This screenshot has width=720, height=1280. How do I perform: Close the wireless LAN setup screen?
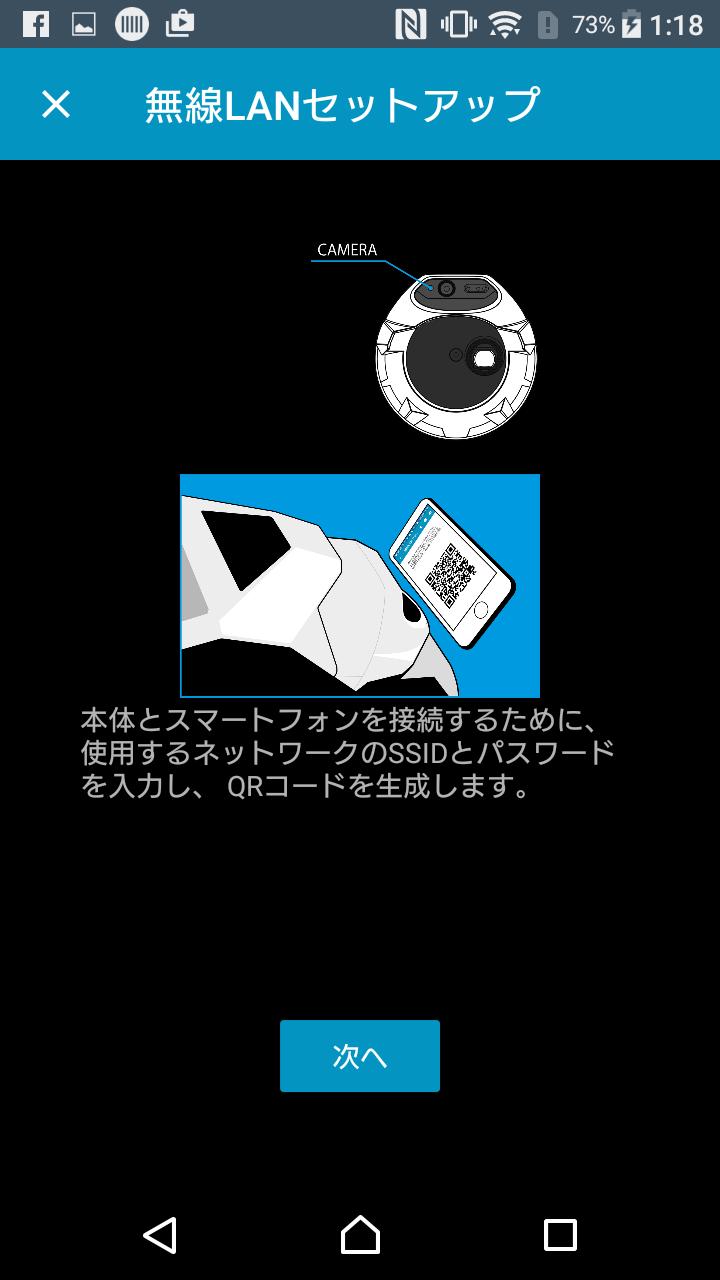pos(56,104)
